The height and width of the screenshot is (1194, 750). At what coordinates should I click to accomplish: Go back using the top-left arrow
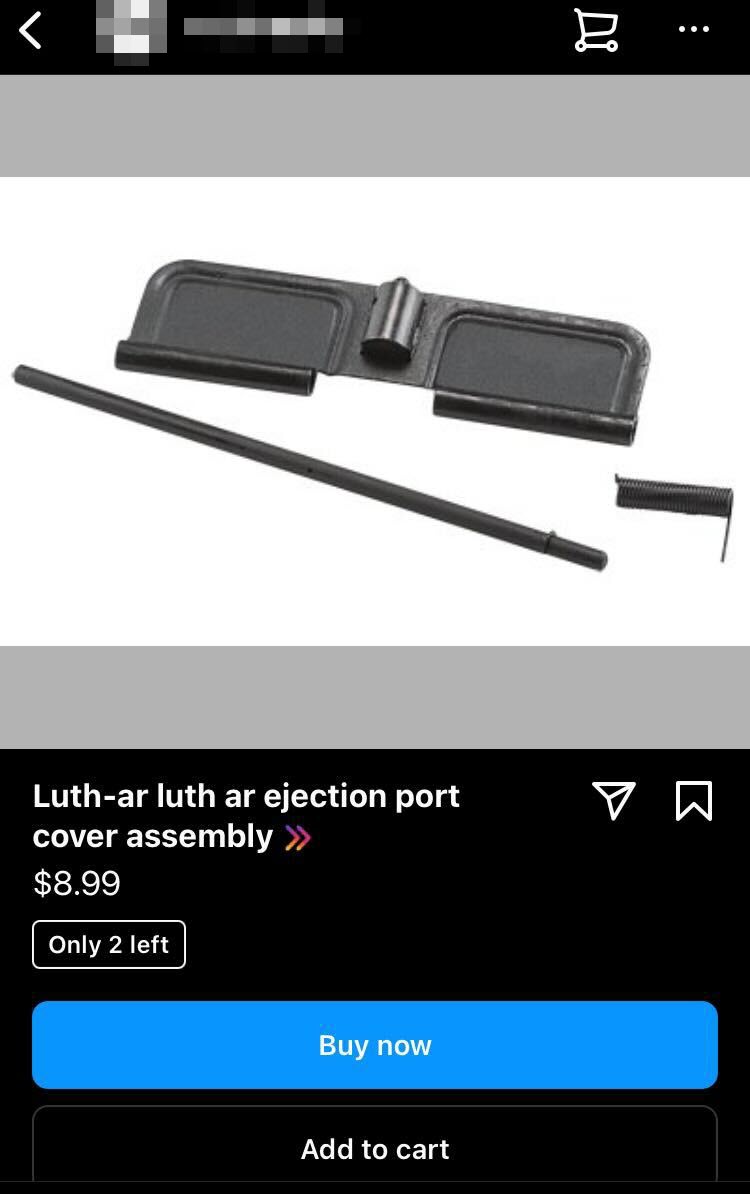(31, 31)
